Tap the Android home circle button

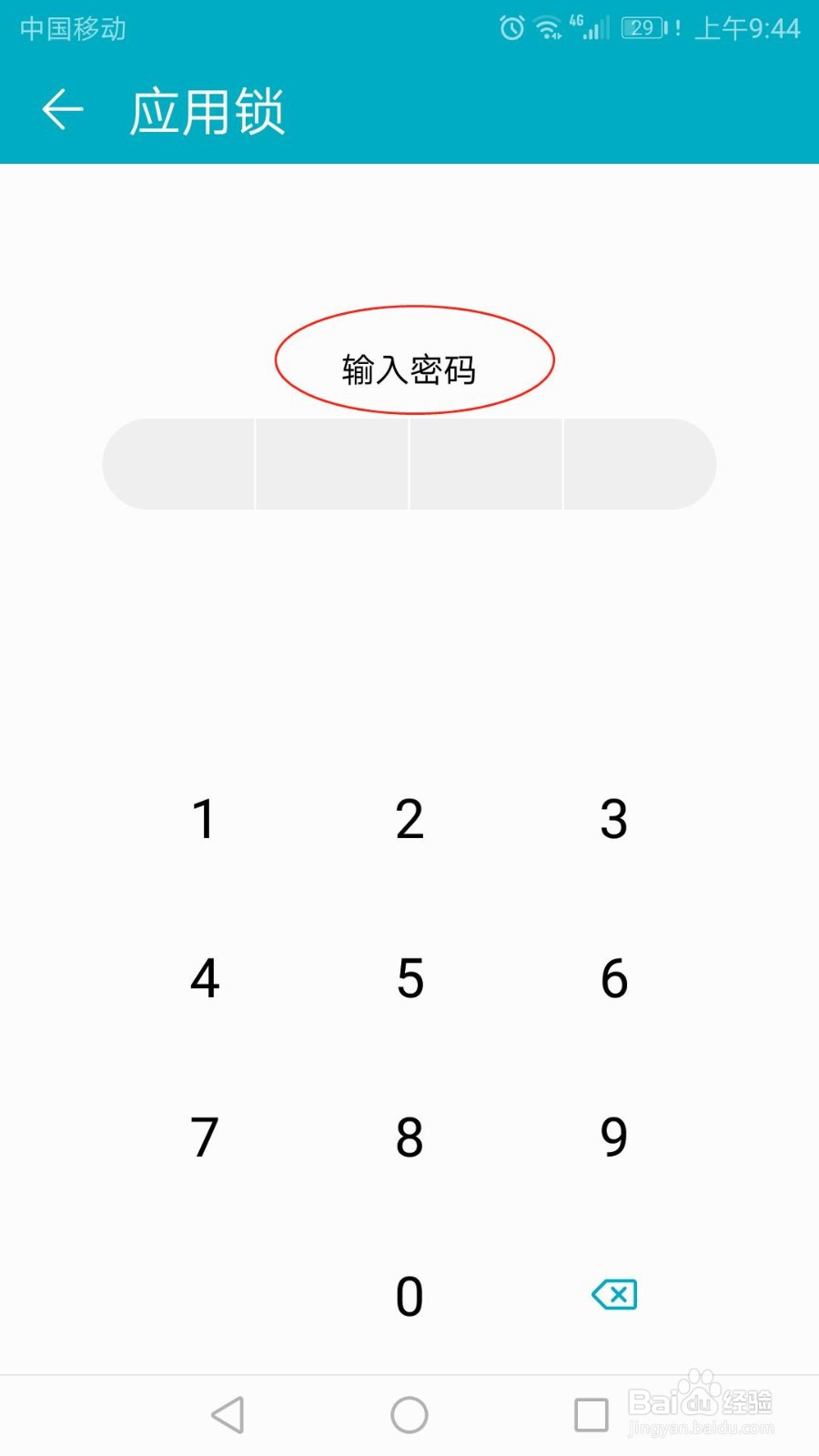(409, 1414)
